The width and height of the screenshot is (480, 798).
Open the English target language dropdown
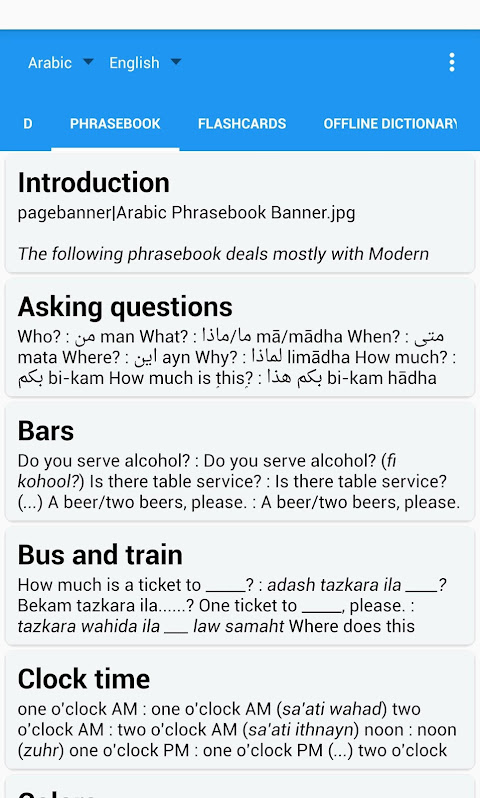pos(145,63)
